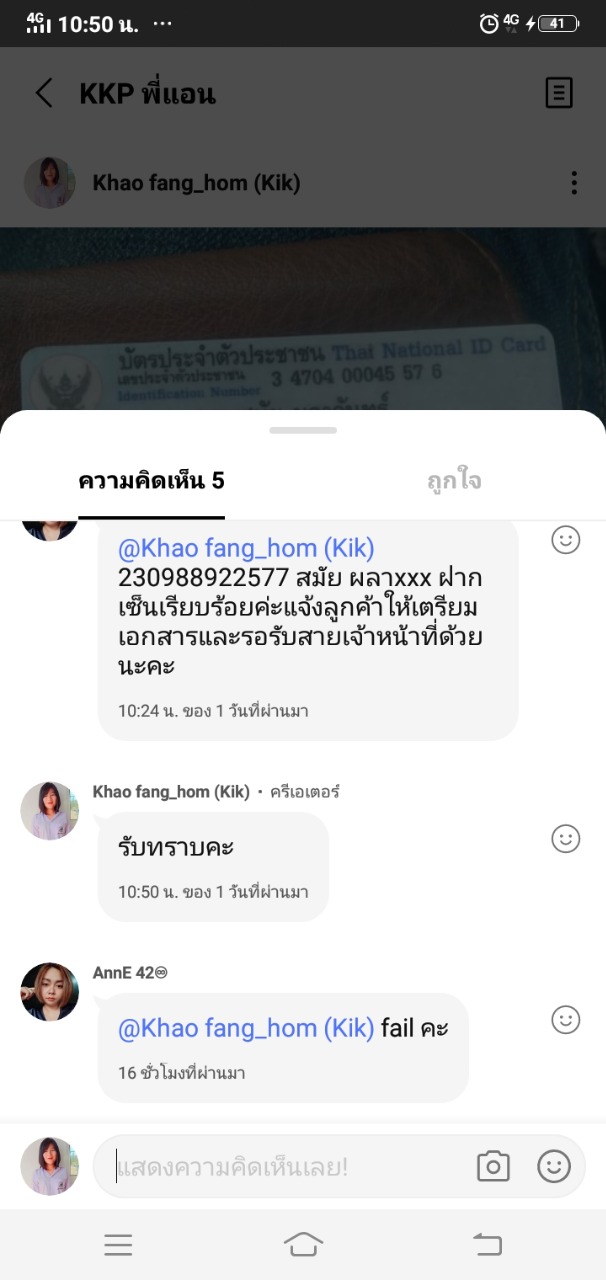Tap the system back button
Viewport: 606px width, 1280px height.
pos(487,1244)
